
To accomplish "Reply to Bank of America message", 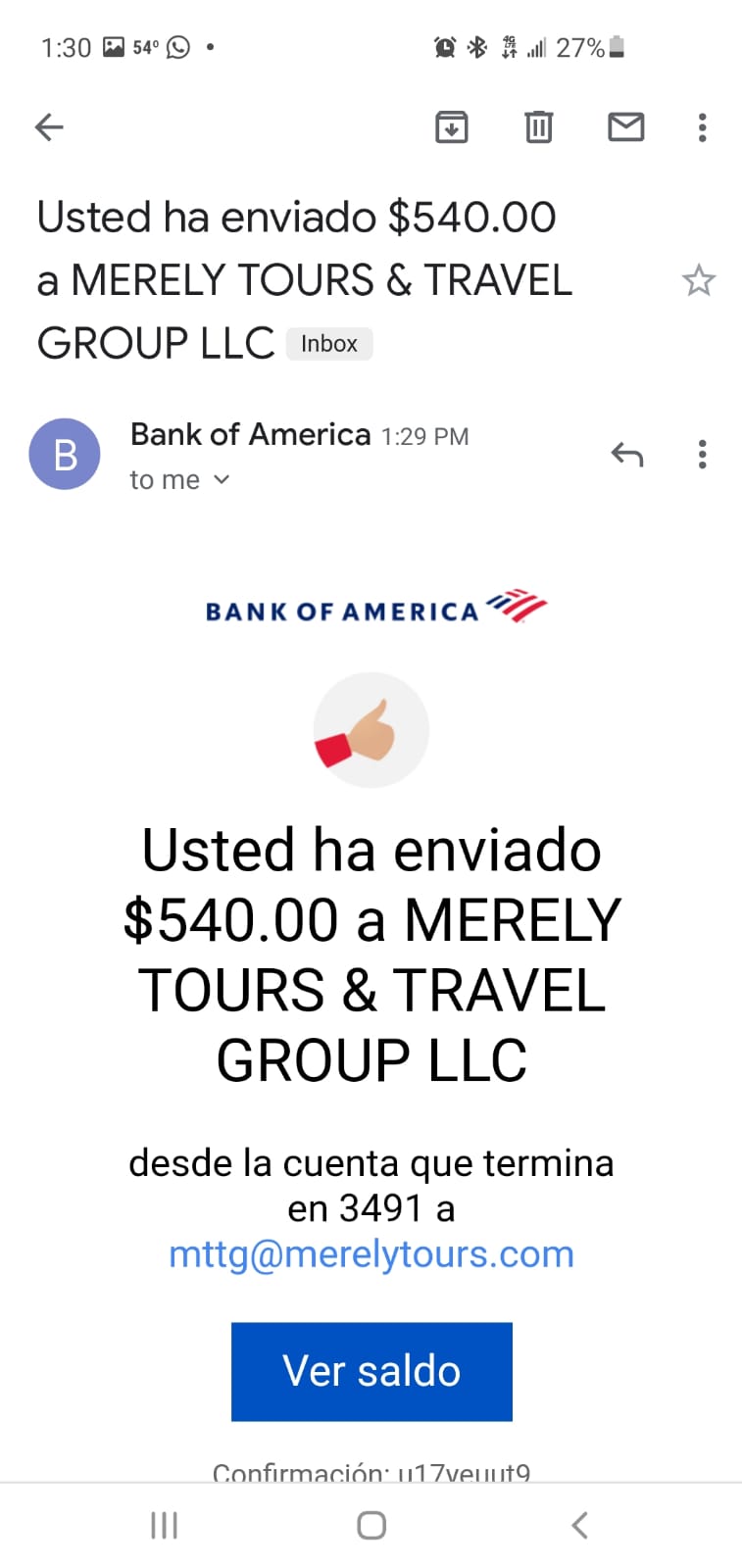I will [626, 454].
